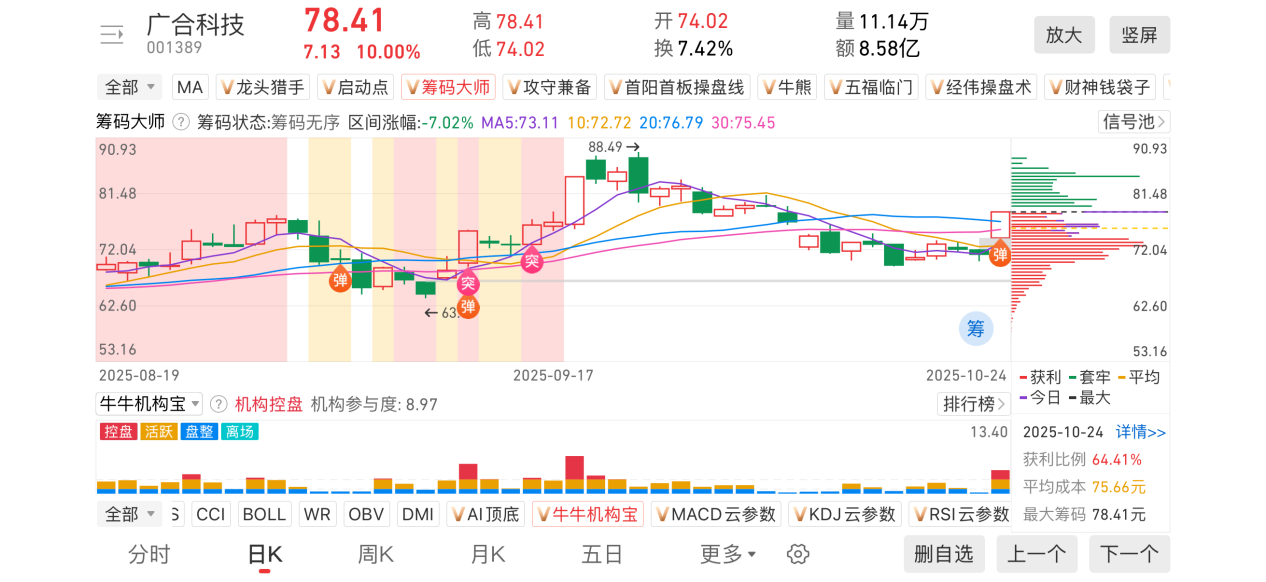View chip distribution 详情
The height and width of the screenshot is (582, 1266).
pos(1141,432)
